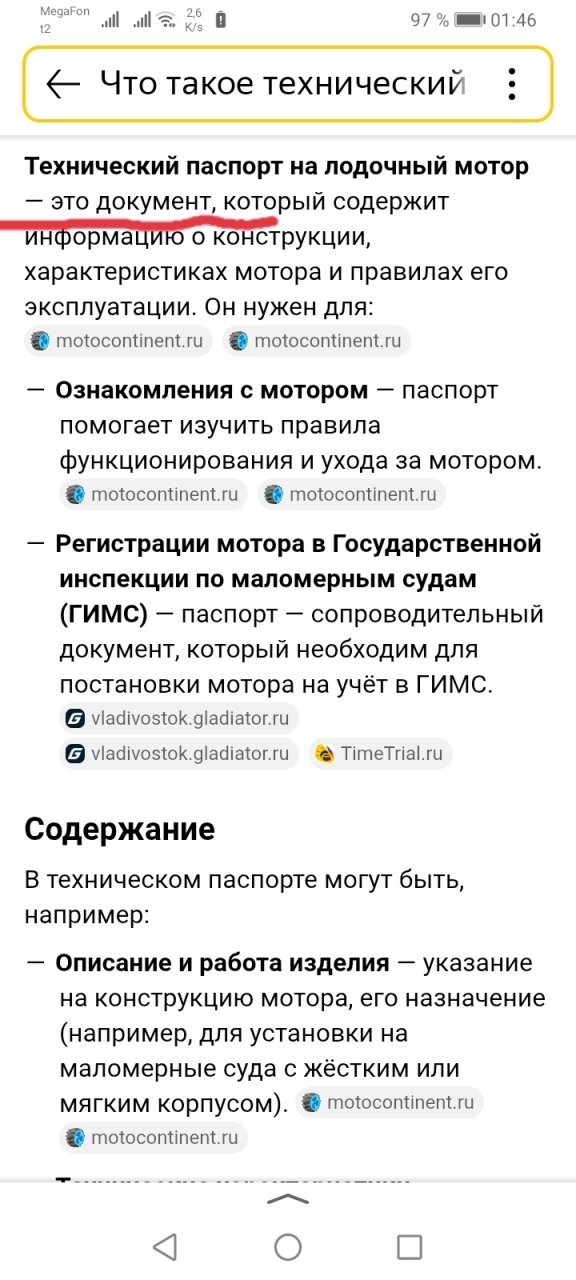
Task: Go back using the arrow in the search bar
Action: pyautogui.click(x=63, y=84)
